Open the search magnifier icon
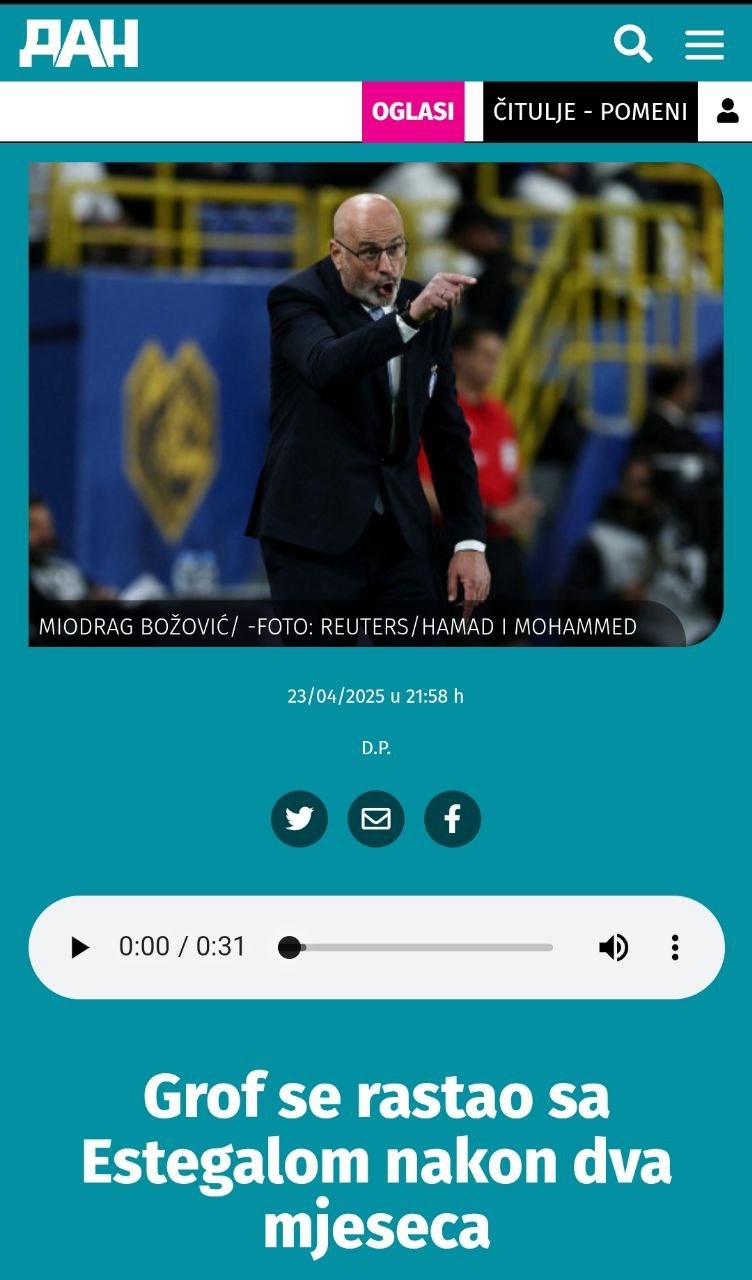The image size is (752, 1280). pyautogui.click(x=632, y=44)
